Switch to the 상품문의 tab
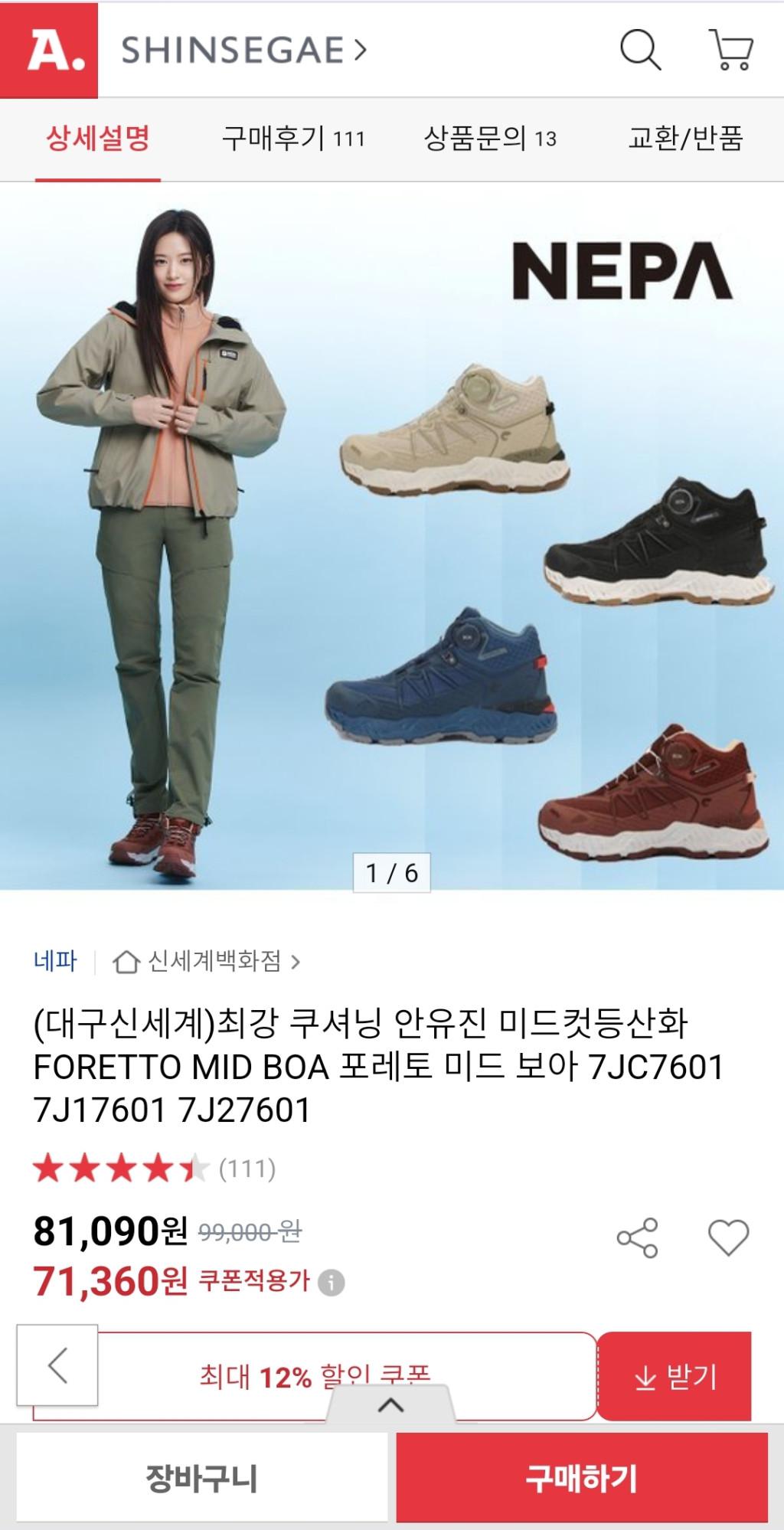 [x=490, y=139]
